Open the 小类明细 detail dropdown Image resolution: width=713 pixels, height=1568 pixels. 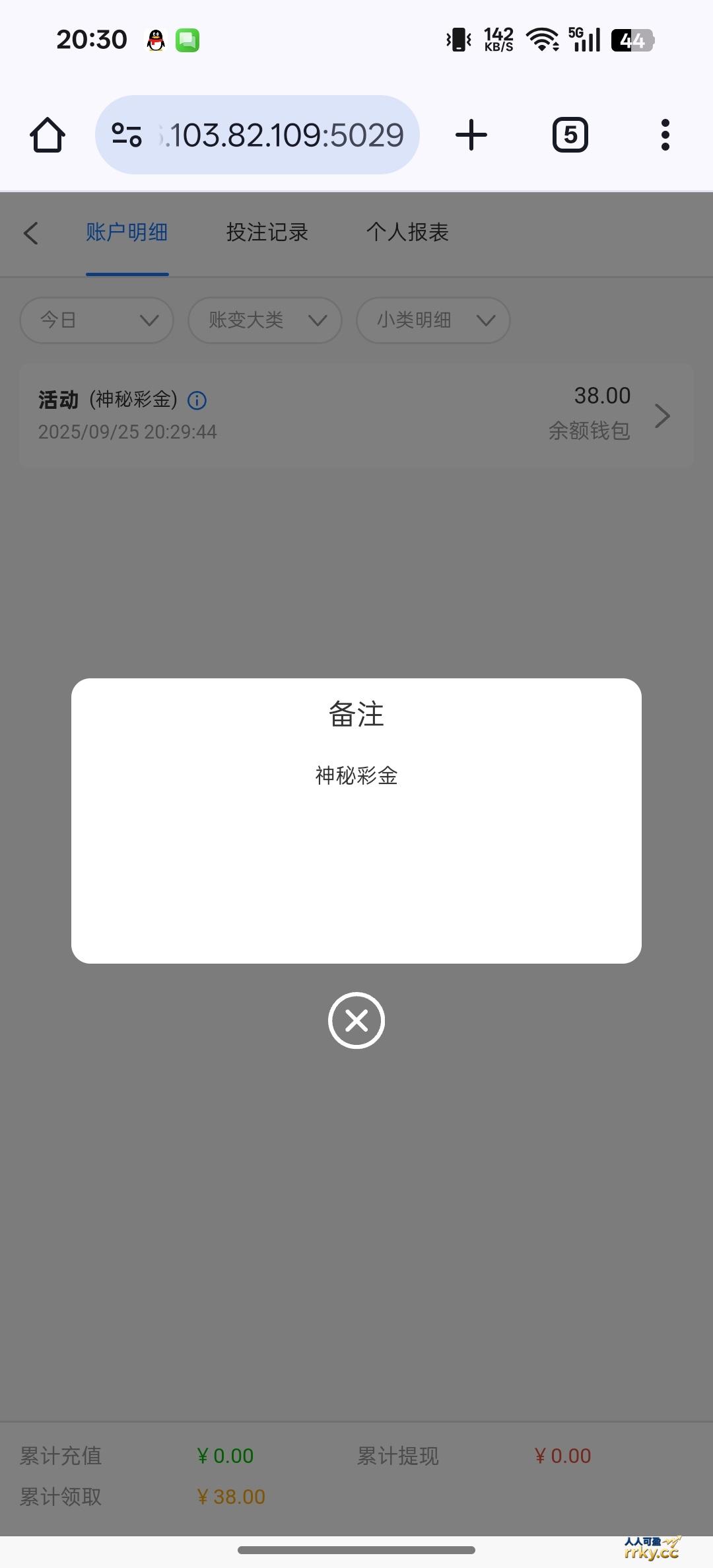coord(432,320)
